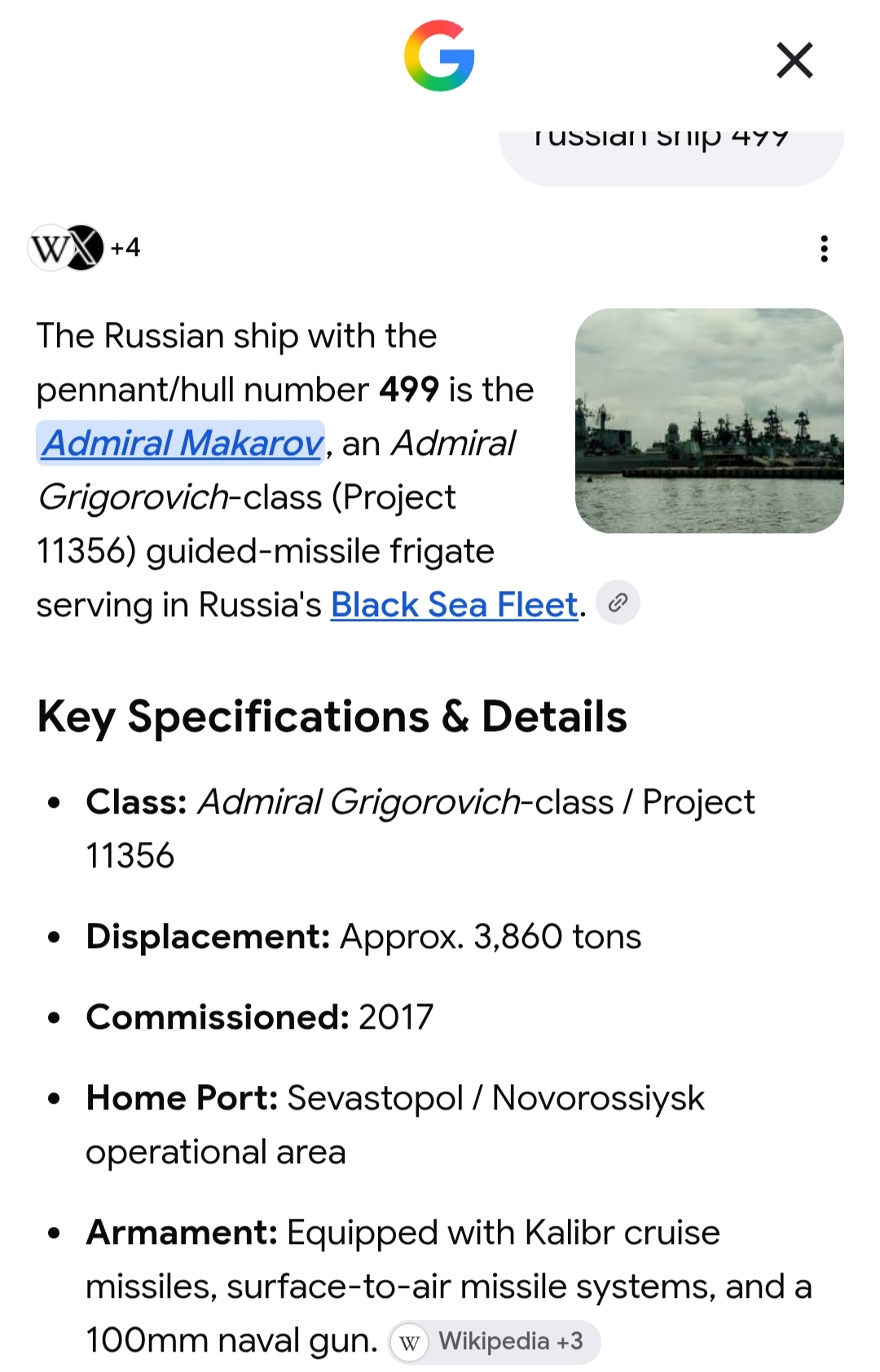Tap the link icon after Black Sea Fleet
Viewport: 880px width, 1372px height.
(x=618, y=603)
